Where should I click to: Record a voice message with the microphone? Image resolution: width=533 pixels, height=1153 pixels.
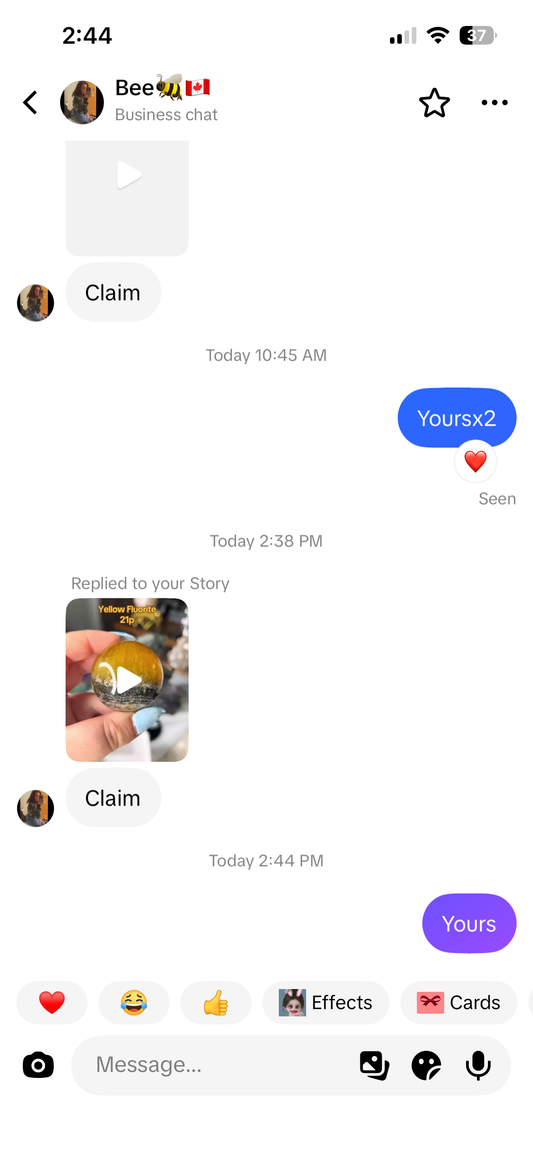coord(479,1065)
